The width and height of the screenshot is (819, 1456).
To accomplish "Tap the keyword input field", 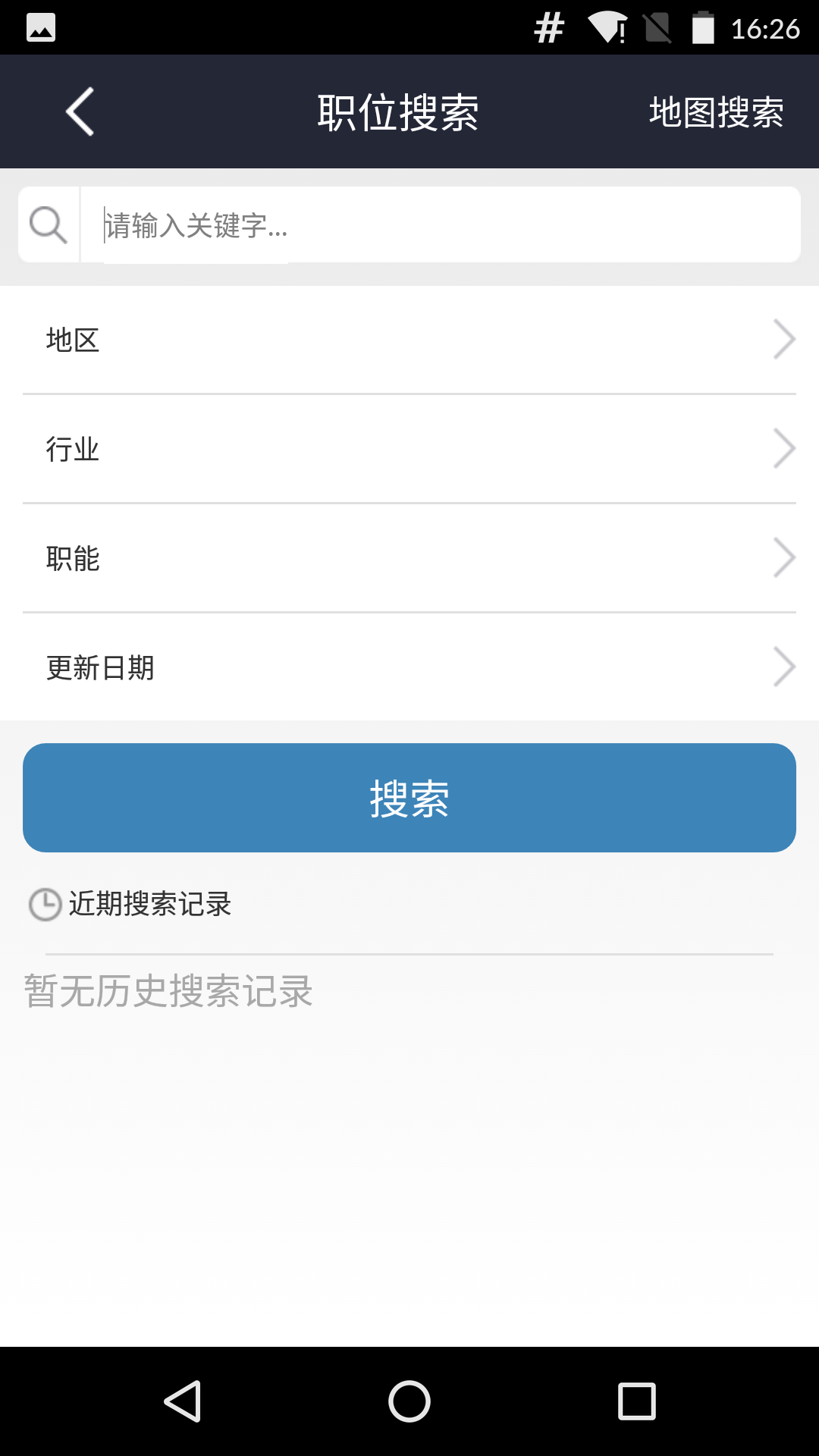I will (440, 224).
